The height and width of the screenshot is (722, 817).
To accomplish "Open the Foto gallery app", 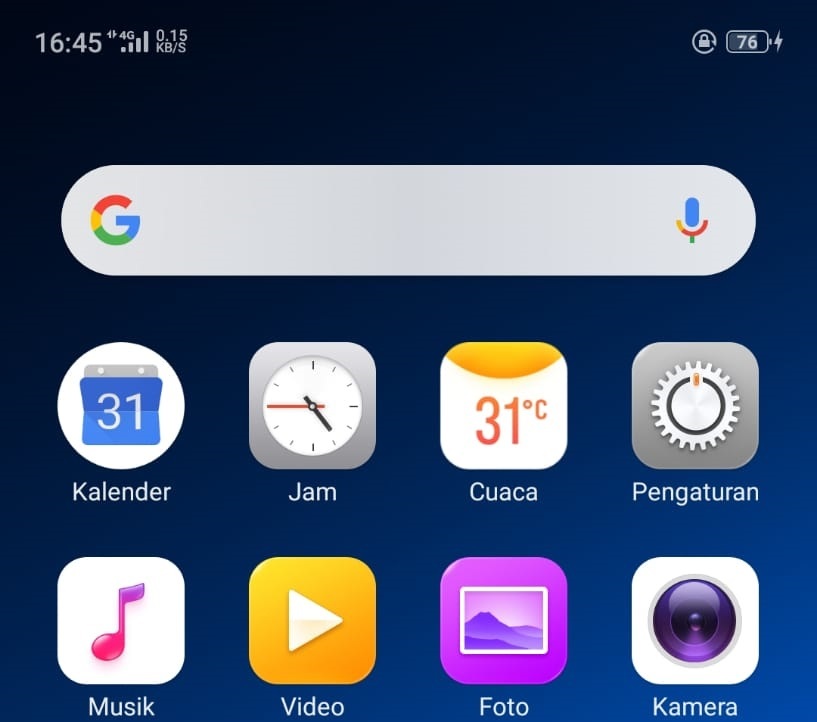I will tap(504, 620).
